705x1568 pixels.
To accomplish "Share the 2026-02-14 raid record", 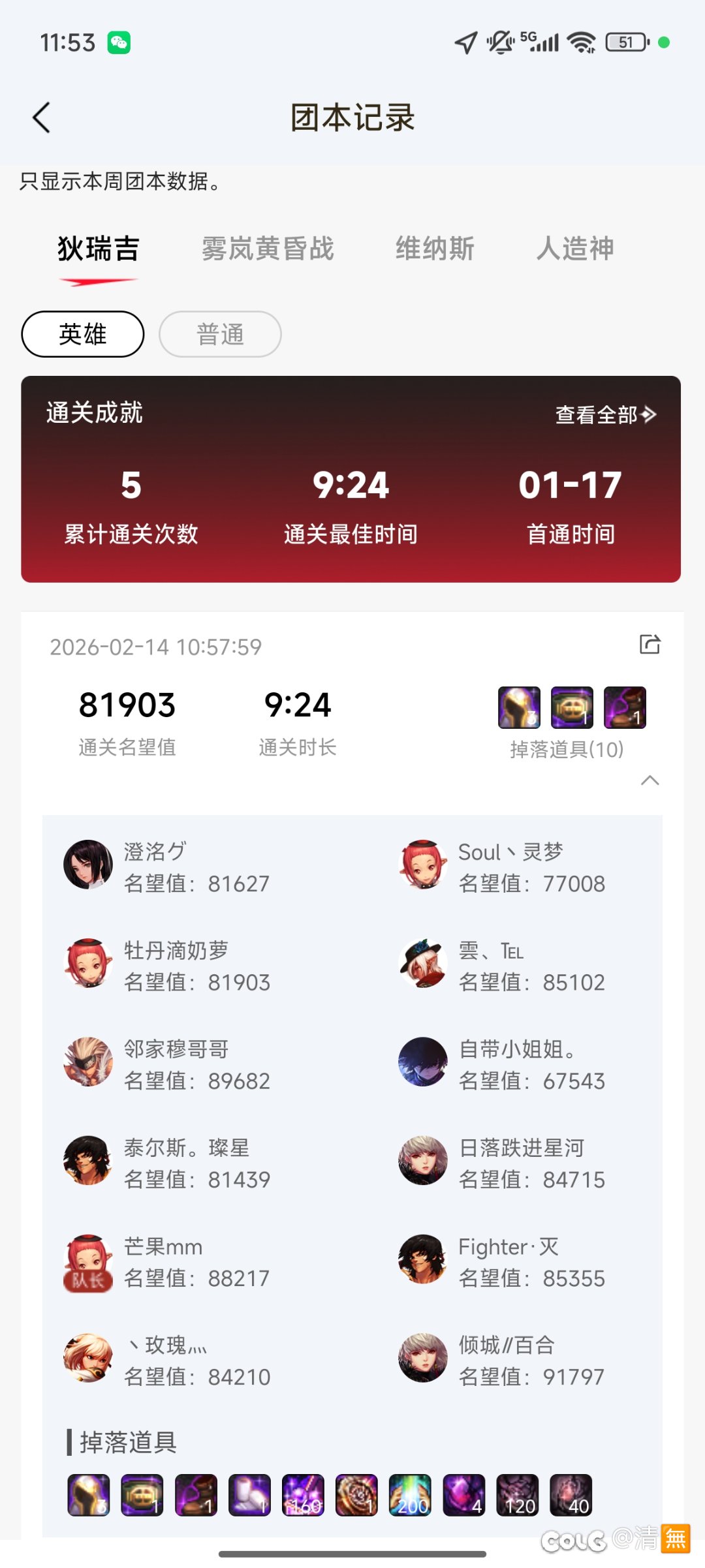I will point(650,645).
